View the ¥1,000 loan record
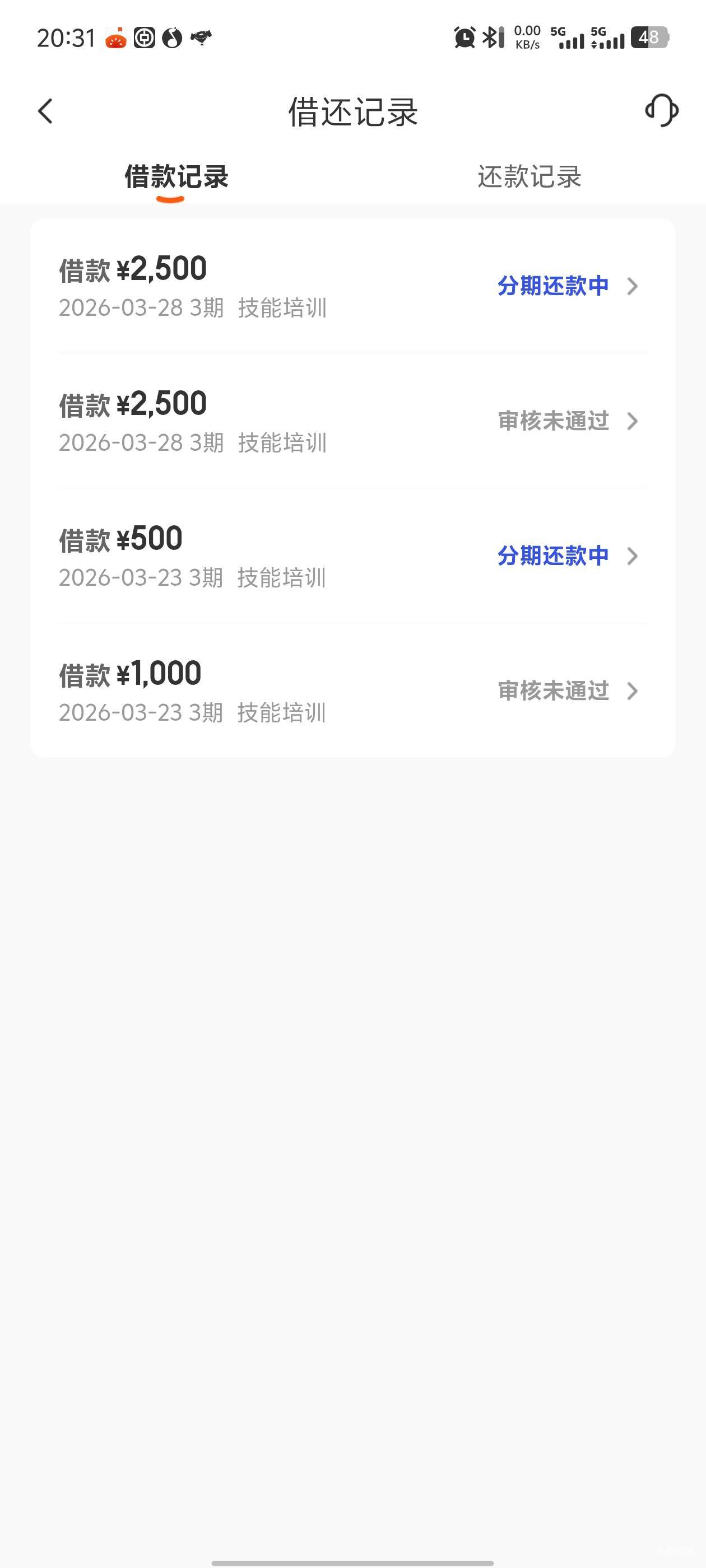Viewport: 706px width, 1568px height. coord(352,691)
